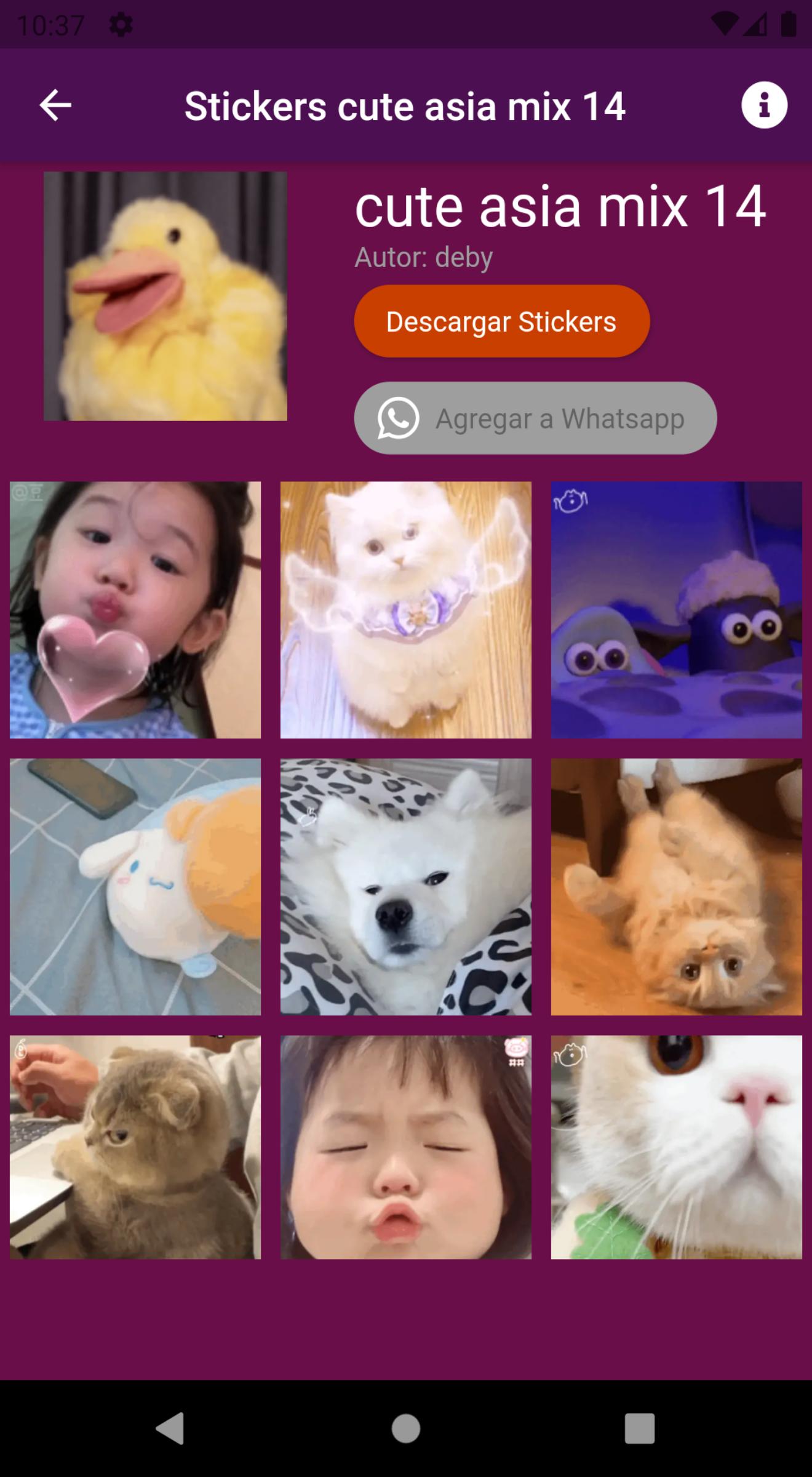Screen dimensions: 812x1477
Task: Open the white cat with angel wings sticker
Action: 406,610
